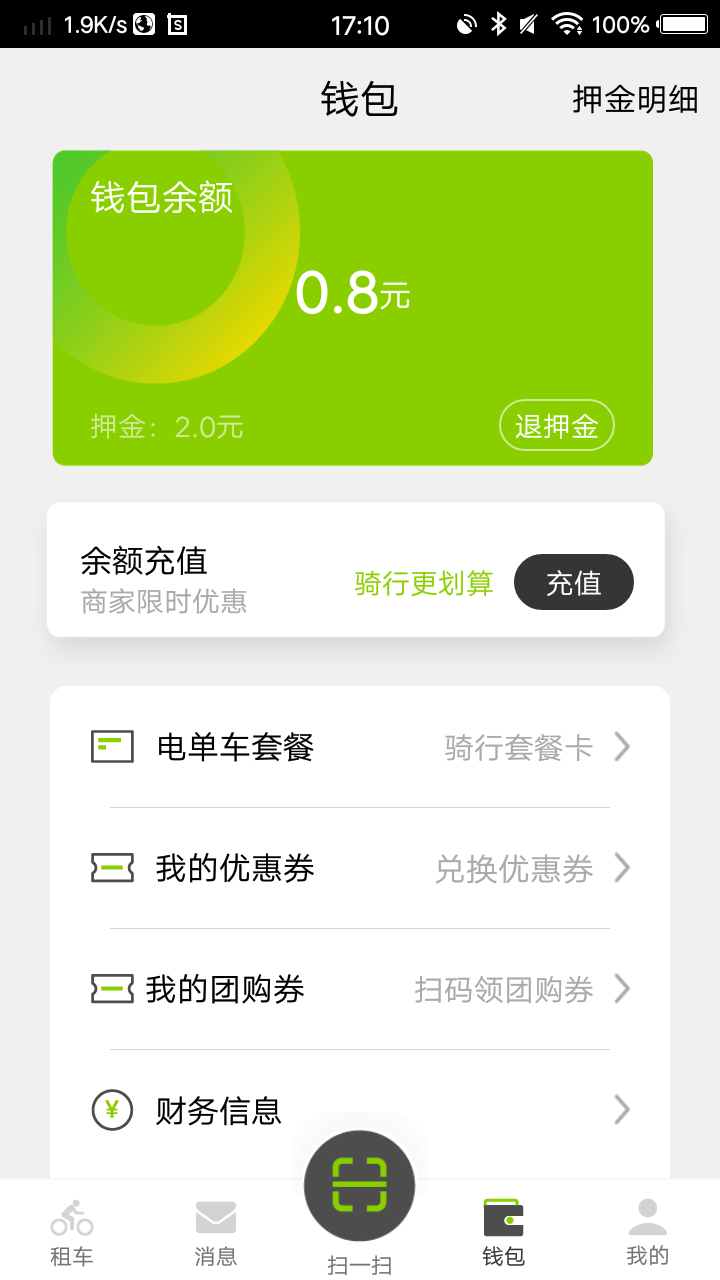Open 电单车套餐 ride packages

[x=360, y=747]
